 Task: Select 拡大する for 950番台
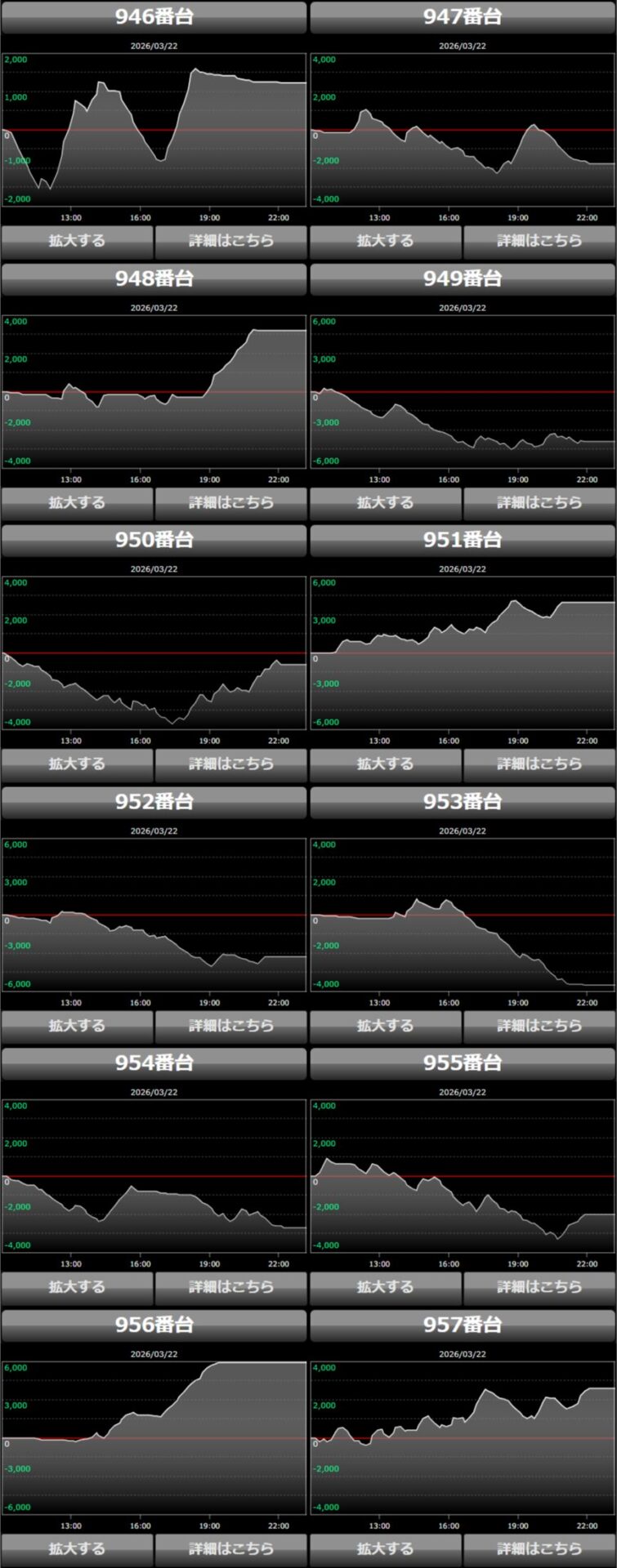[77, 764]
